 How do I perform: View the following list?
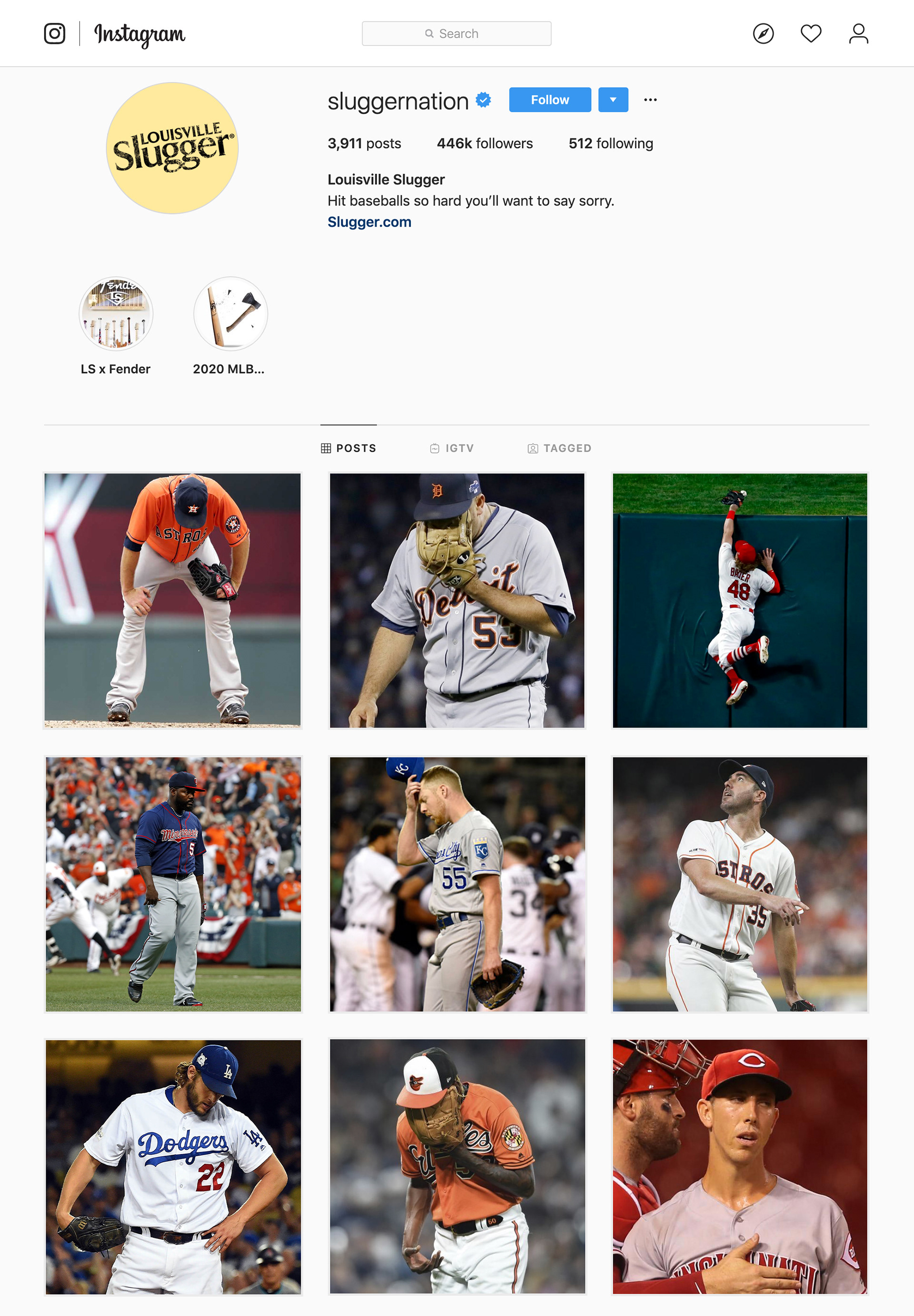610,144
